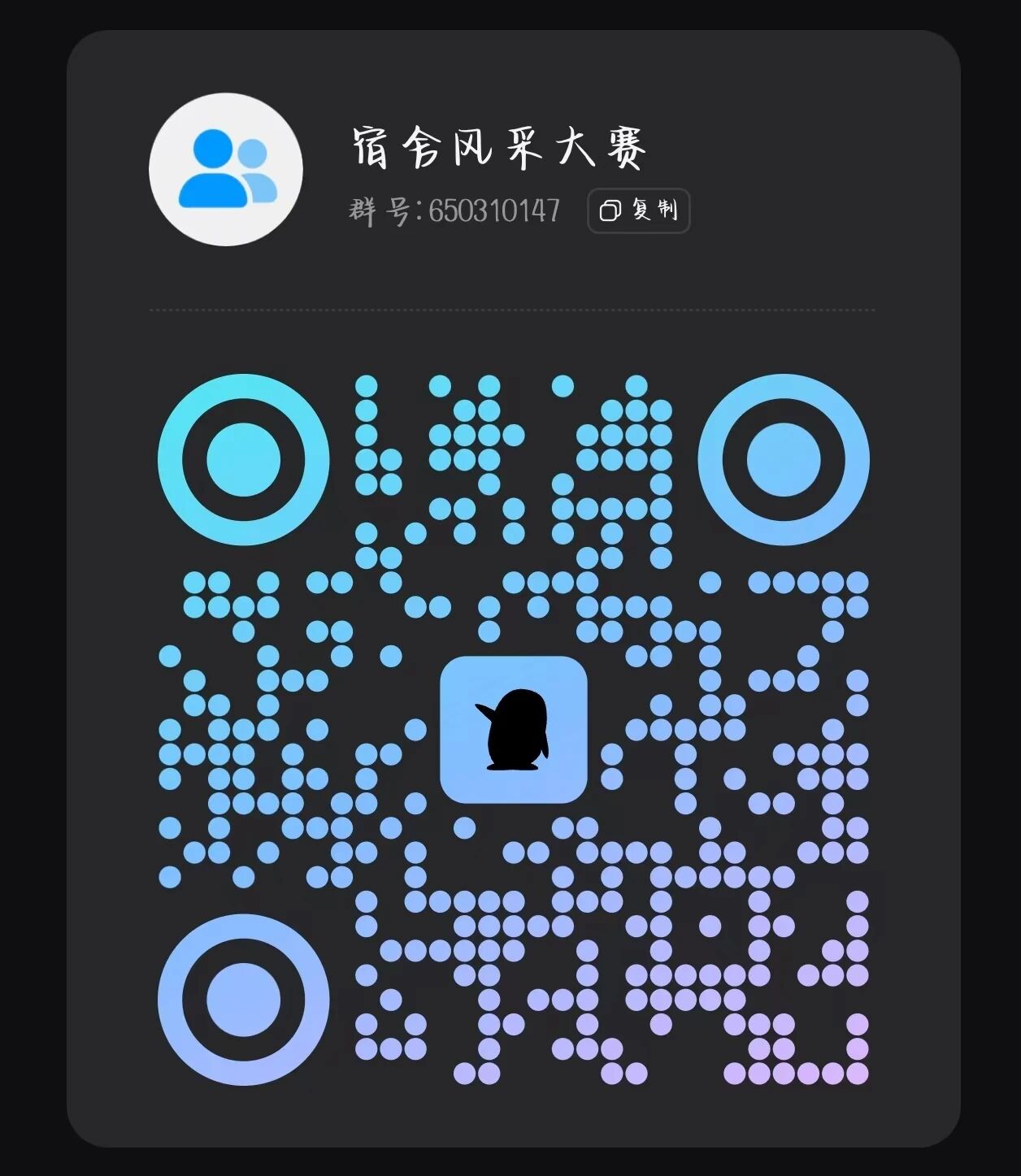Click the copy icon beside 复制 text
The height and width of the screenshot is (1176, 1021).
coord(610,211)
